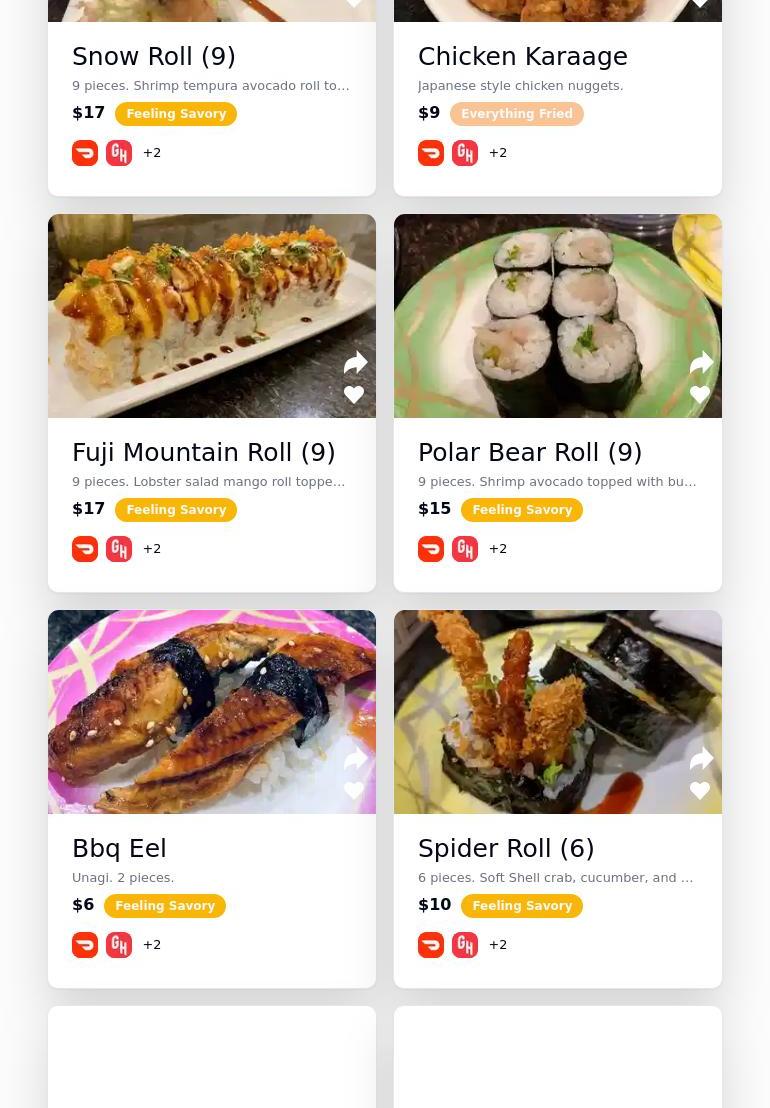Like the Polar Bear Roll
Viewport: 770px width, 1108px height.
tap(700, 395)
